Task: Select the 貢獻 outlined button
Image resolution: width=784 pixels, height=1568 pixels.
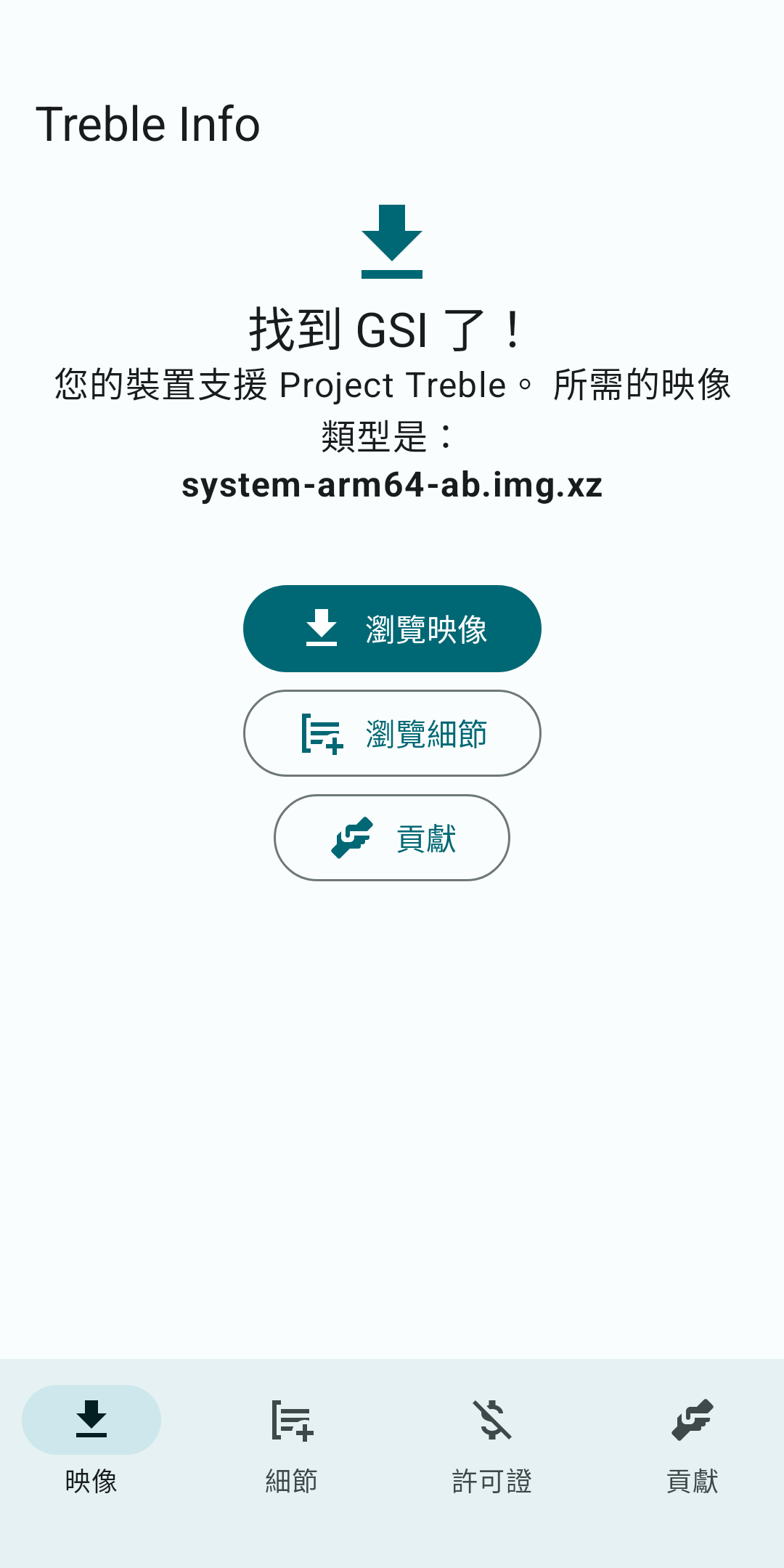Action: pyautogui.click(x=392, y=838)
